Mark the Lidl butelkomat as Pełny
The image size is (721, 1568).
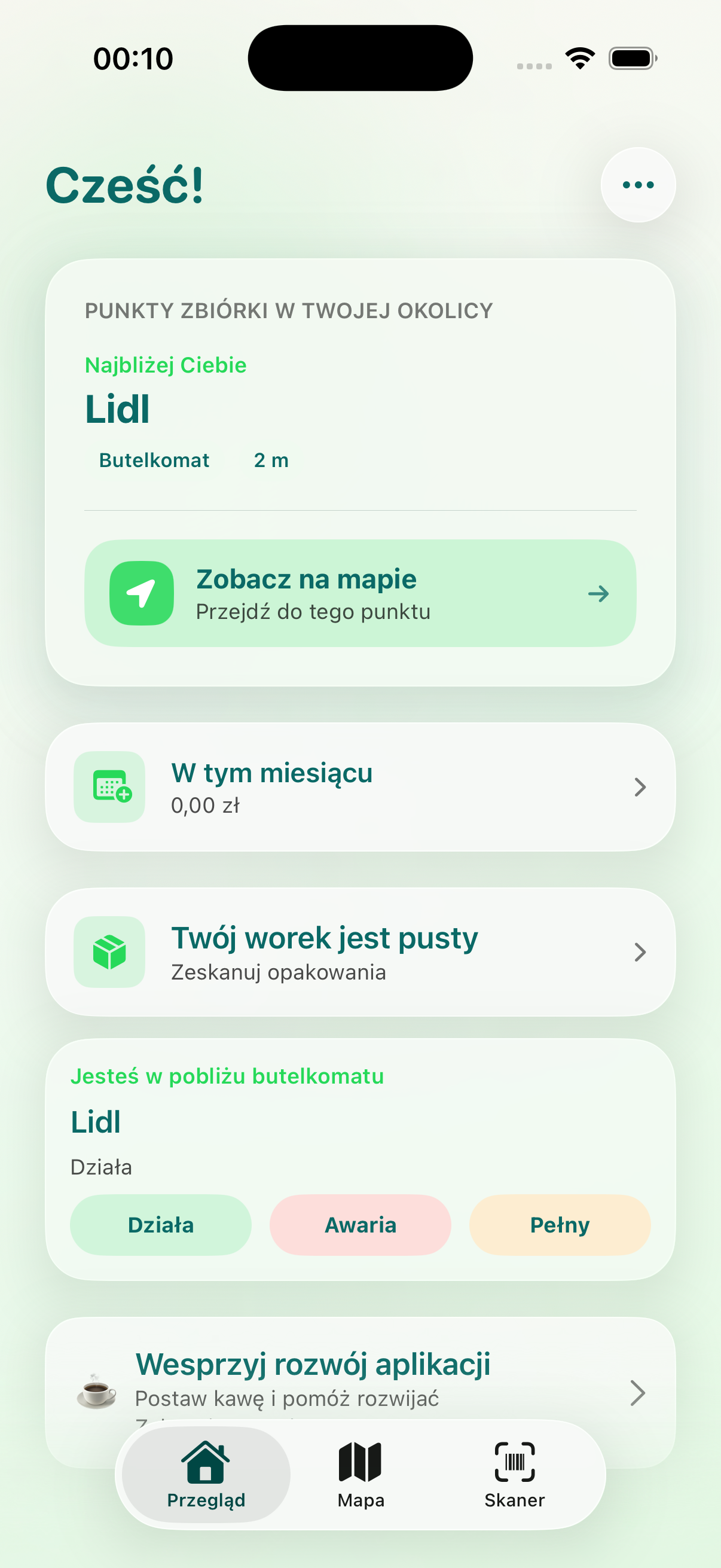click(559, 1224)
